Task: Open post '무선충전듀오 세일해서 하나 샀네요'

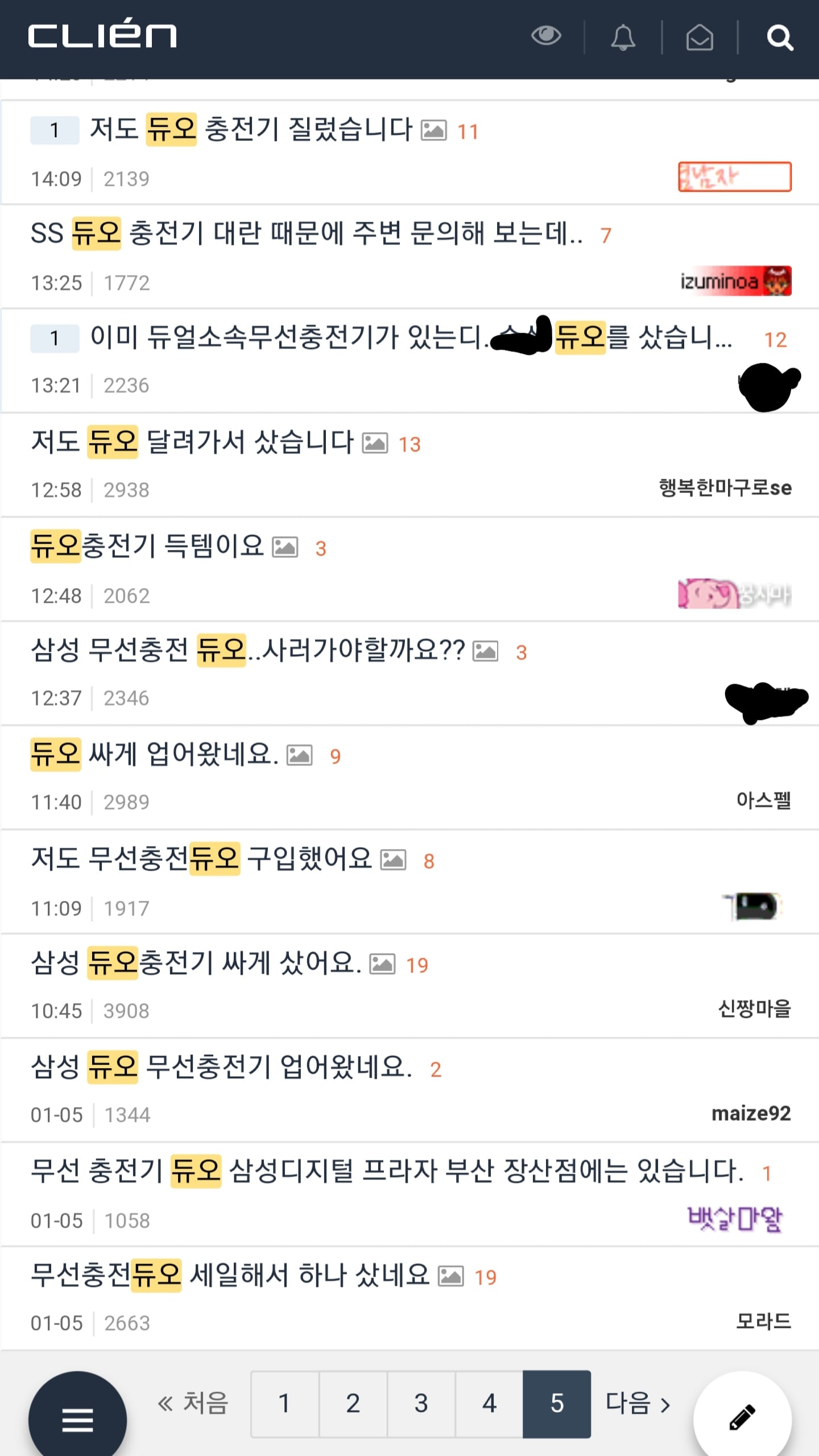Action: [230, 1275]
